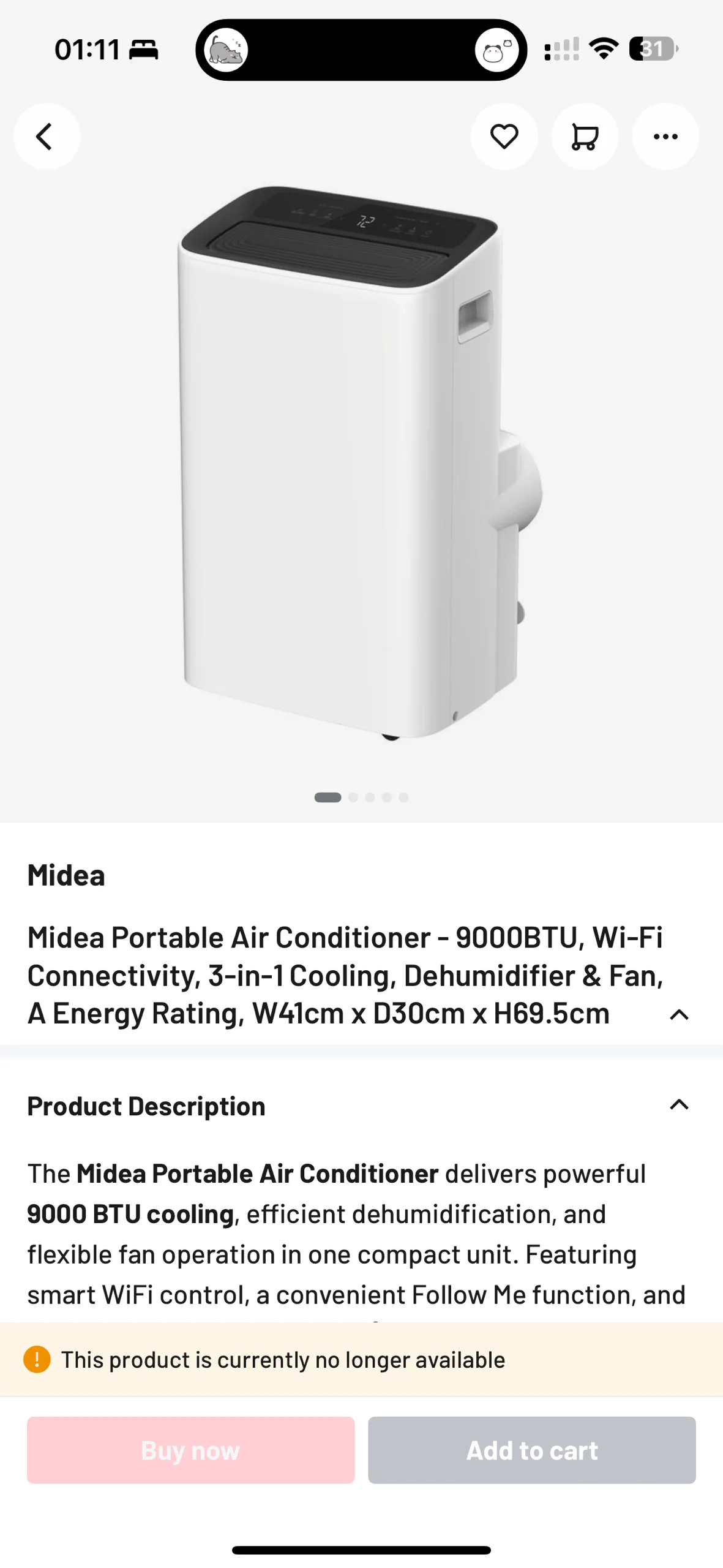Open the Midea air conditioner product image
This screenshot has width=723, height=1568.
point(360,462)
